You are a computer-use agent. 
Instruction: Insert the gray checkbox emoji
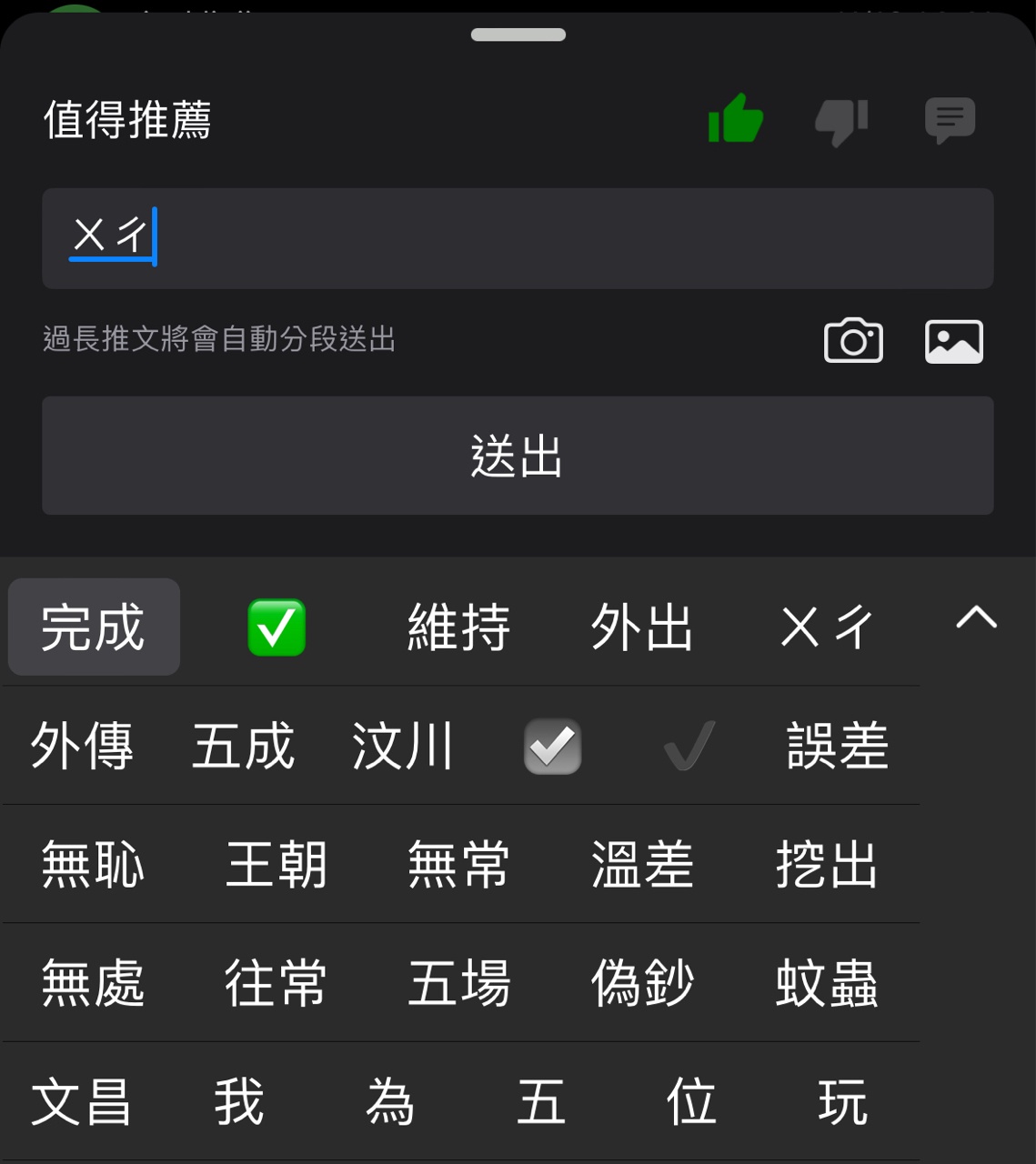tap(552, 747)
